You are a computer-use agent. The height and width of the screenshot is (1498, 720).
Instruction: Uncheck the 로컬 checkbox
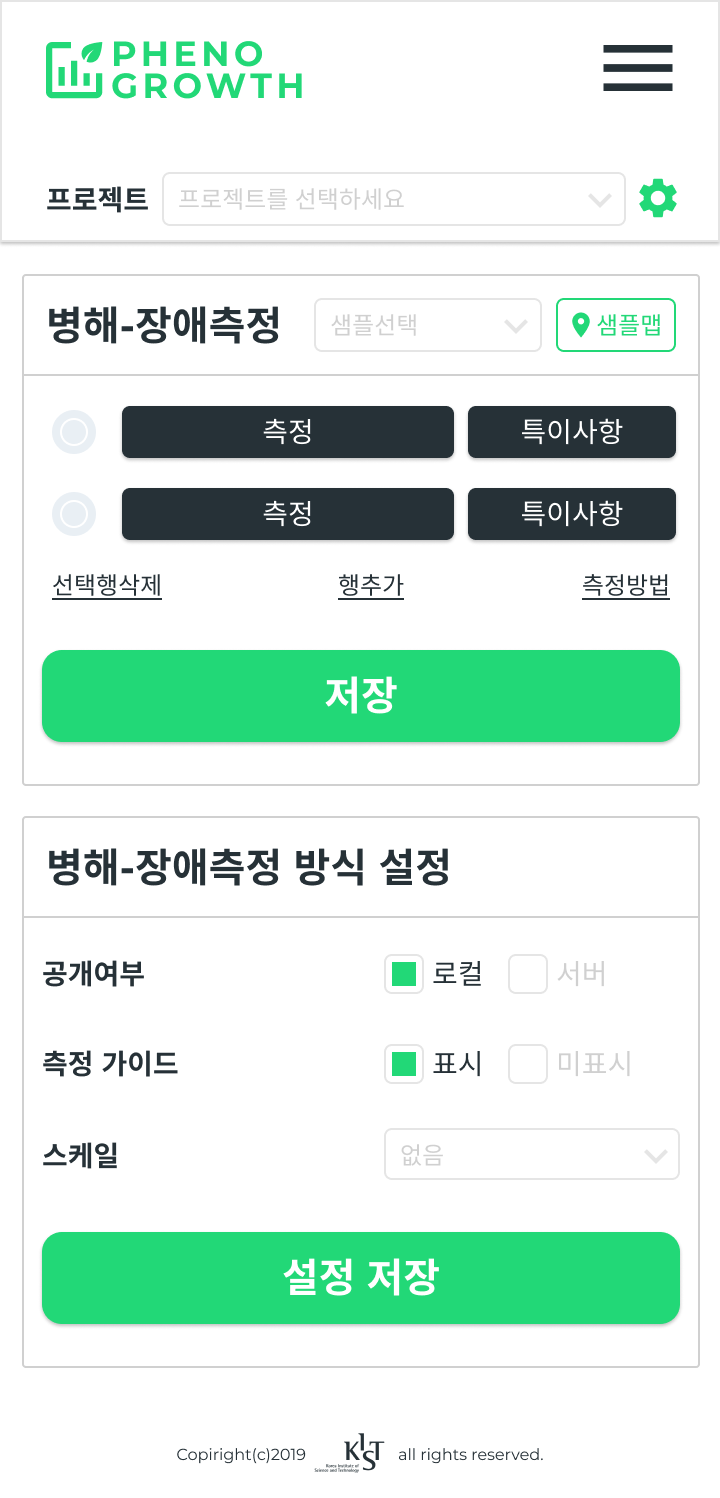[x=404, y=974]
